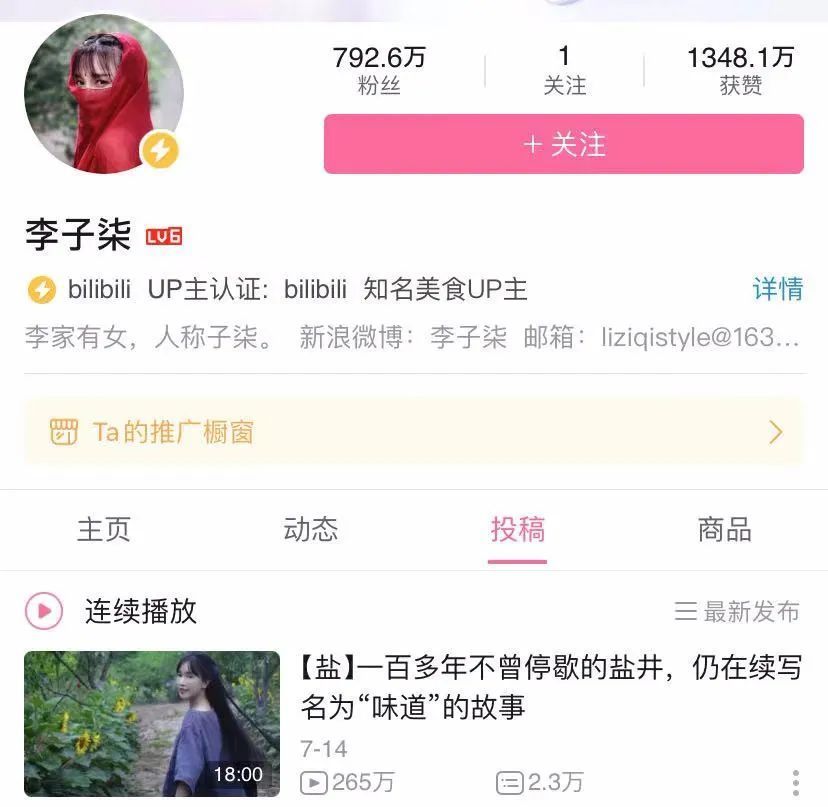Switch to the 主页 tab

click(104, 529)
